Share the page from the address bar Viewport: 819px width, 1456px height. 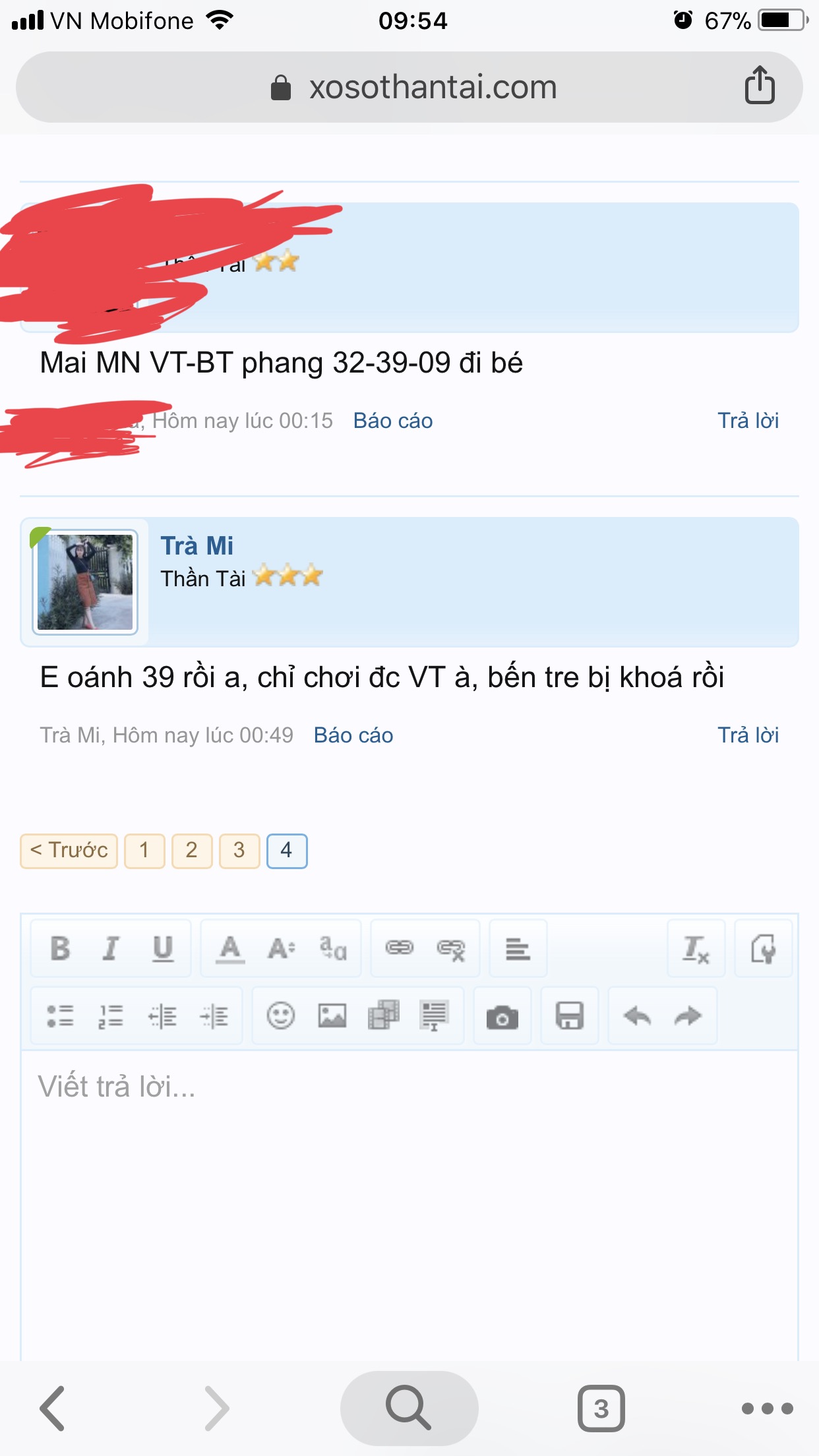(759, 86)
